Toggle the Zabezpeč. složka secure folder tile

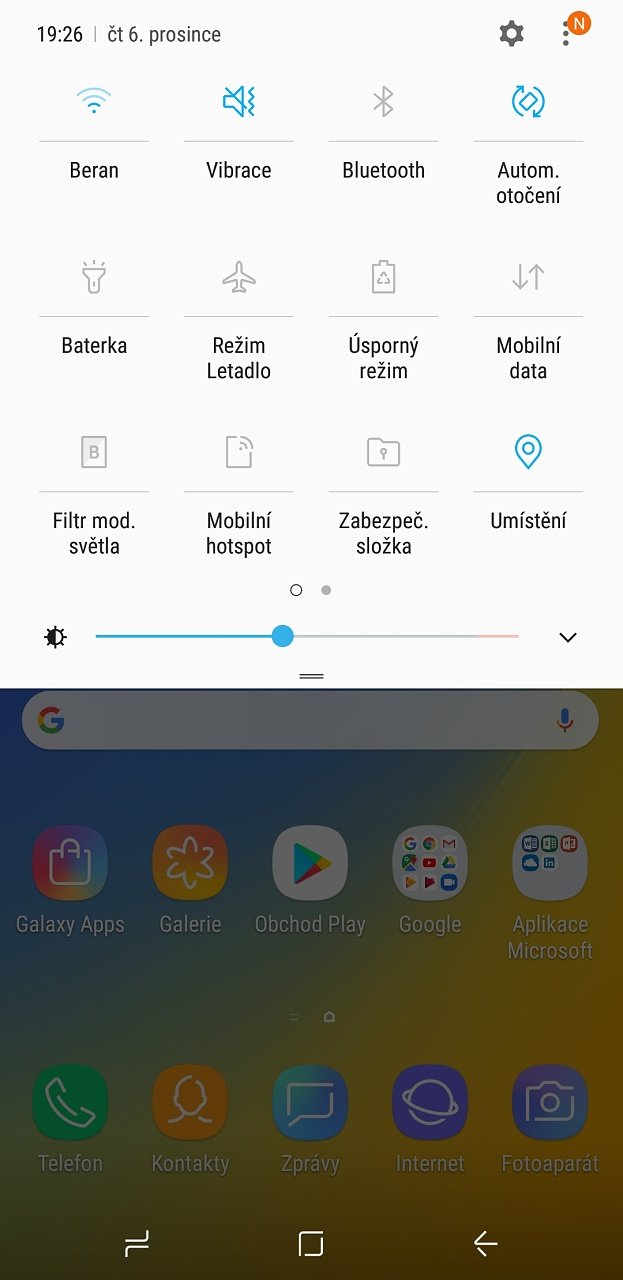click(383, 452)
